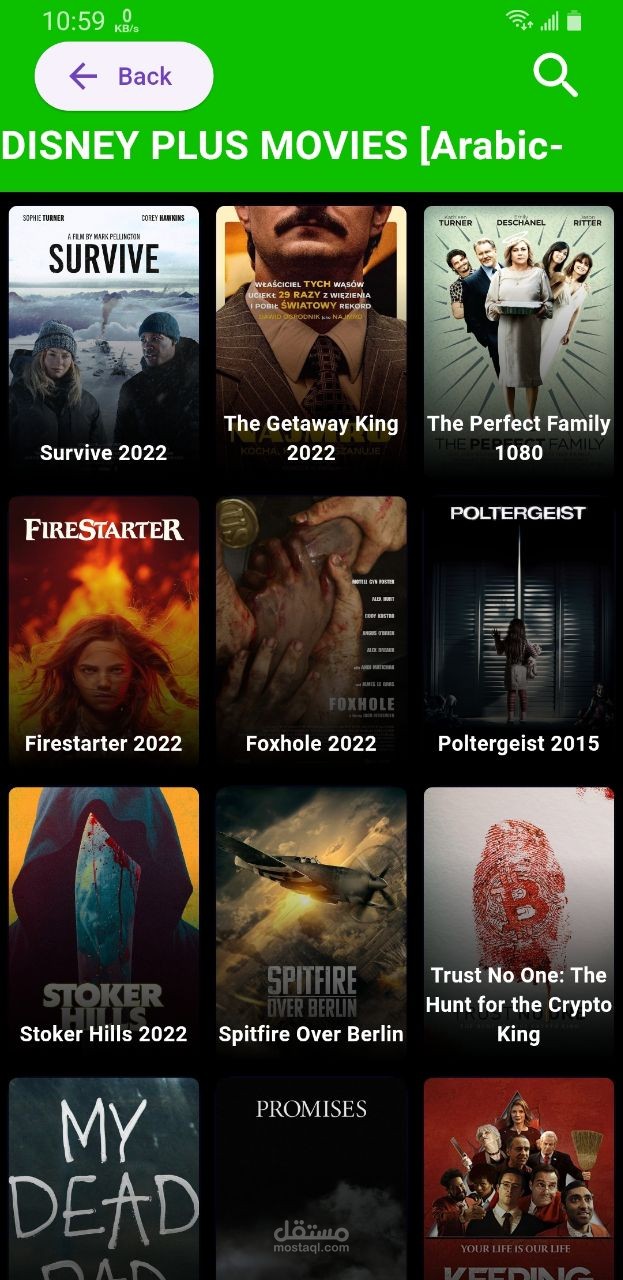Open the Promises movie tile

(311, 1179)
